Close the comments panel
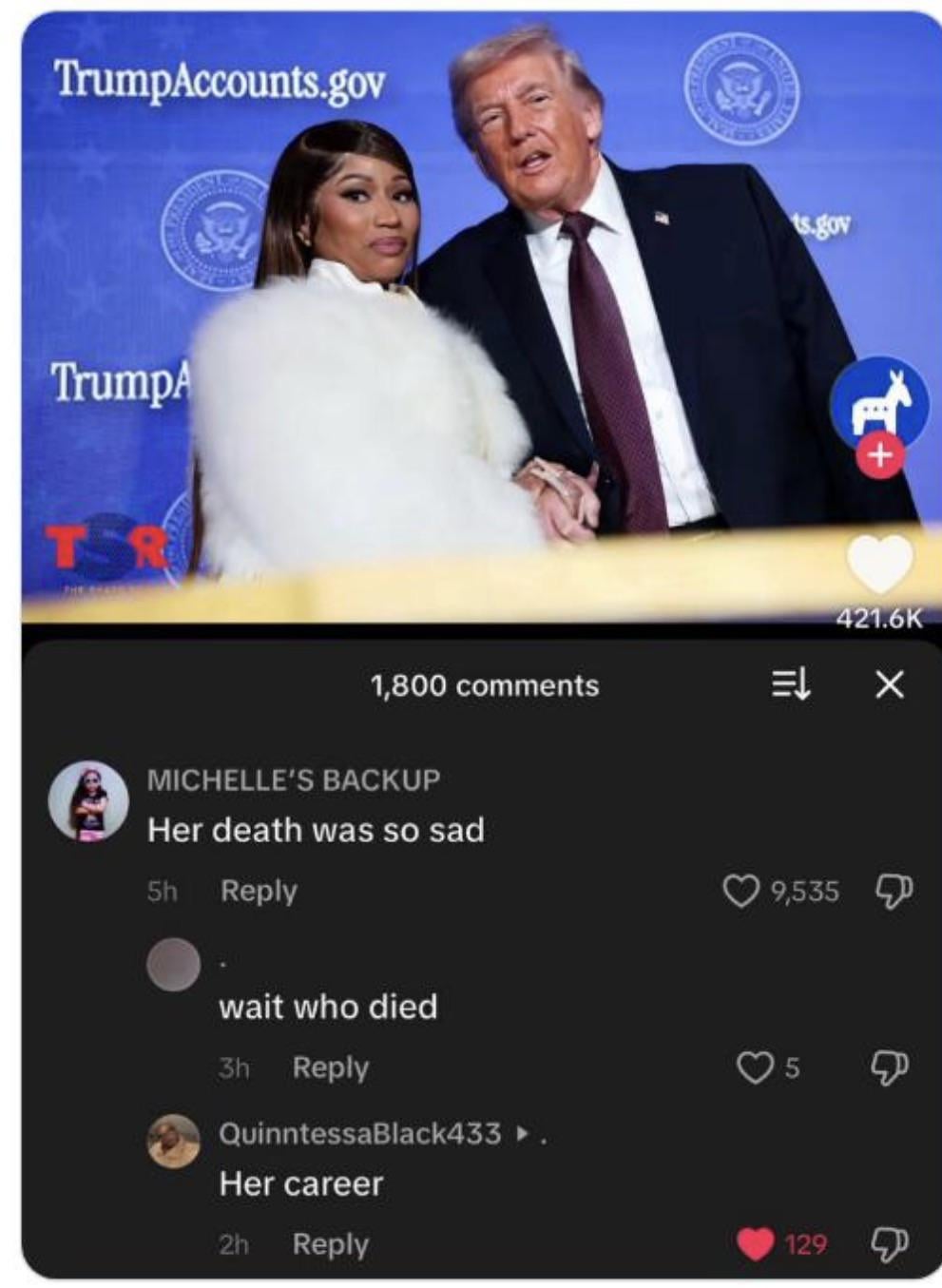This screenshot has width=942, height=1288. [x=889, y=683]
